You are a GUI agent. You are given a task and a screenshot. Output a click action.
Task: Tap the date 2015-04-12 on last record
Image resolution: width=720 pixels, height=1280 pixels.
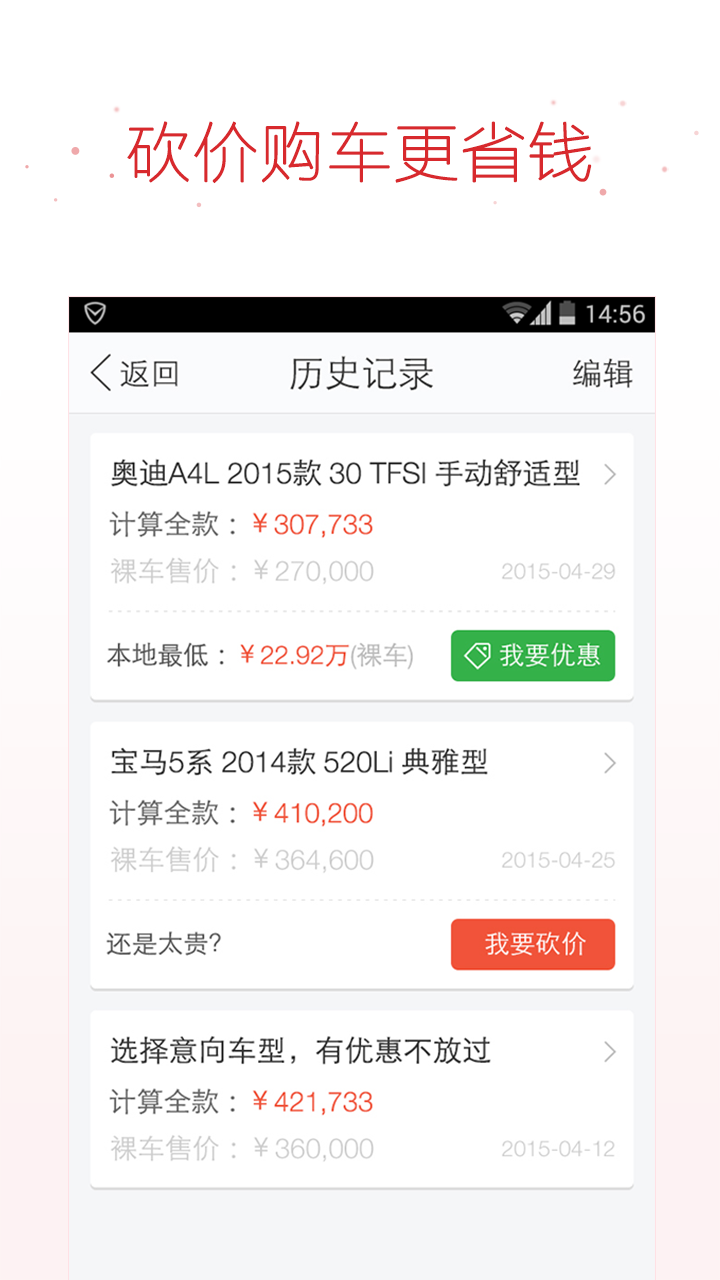(557, 1147)
